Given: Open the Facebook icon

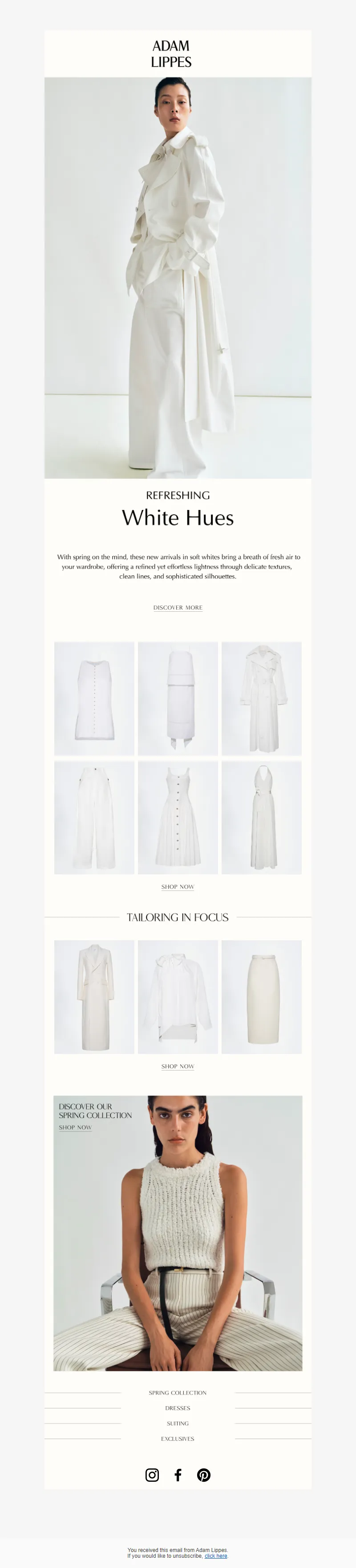Looking at the screenshot, I should tap(178, 1475).
